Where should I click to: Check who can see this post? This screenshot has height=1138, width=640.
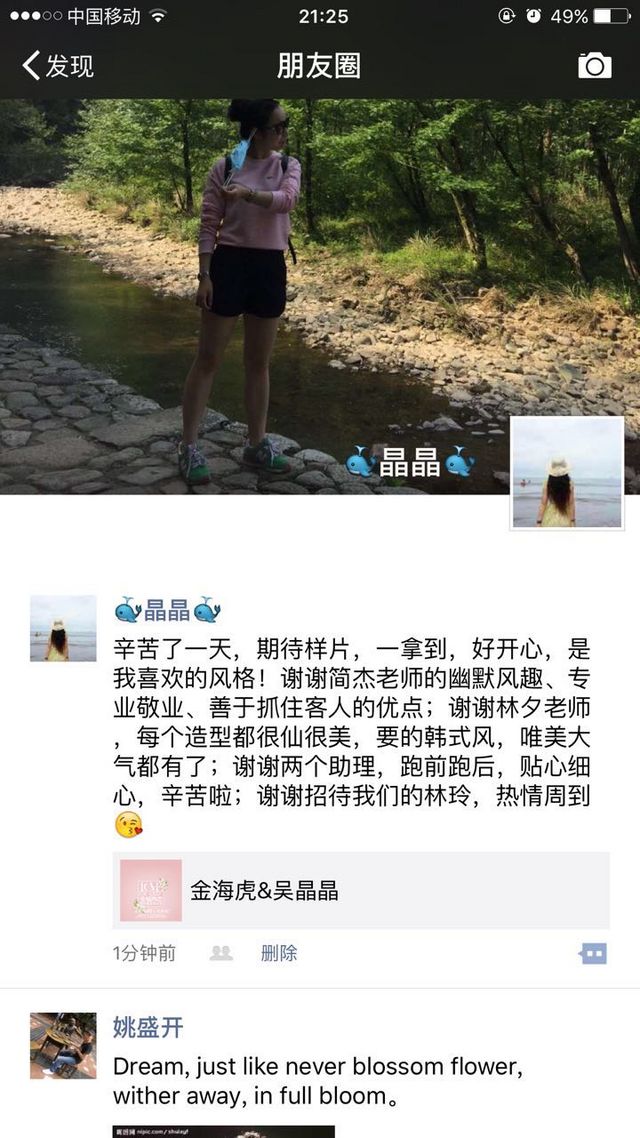[x=221, y=953]
